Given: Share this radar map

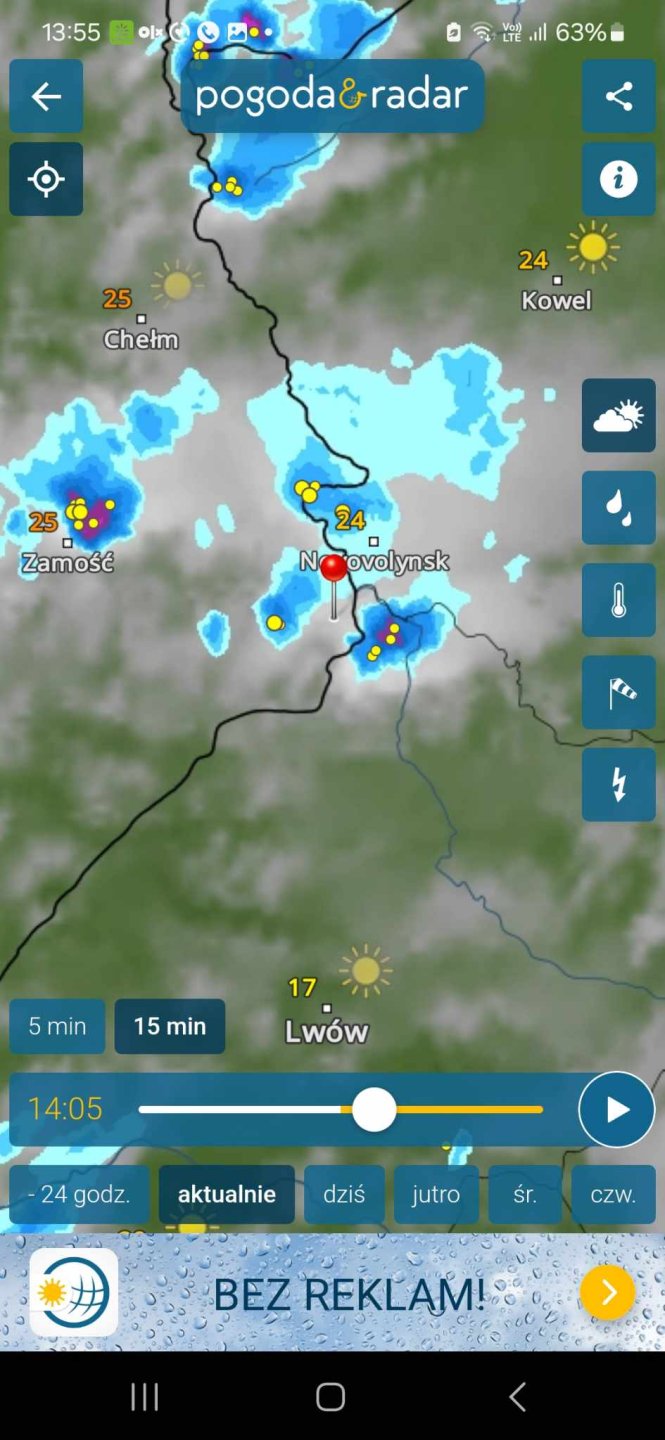Looking at the screenshot, I should pos(619,96).
